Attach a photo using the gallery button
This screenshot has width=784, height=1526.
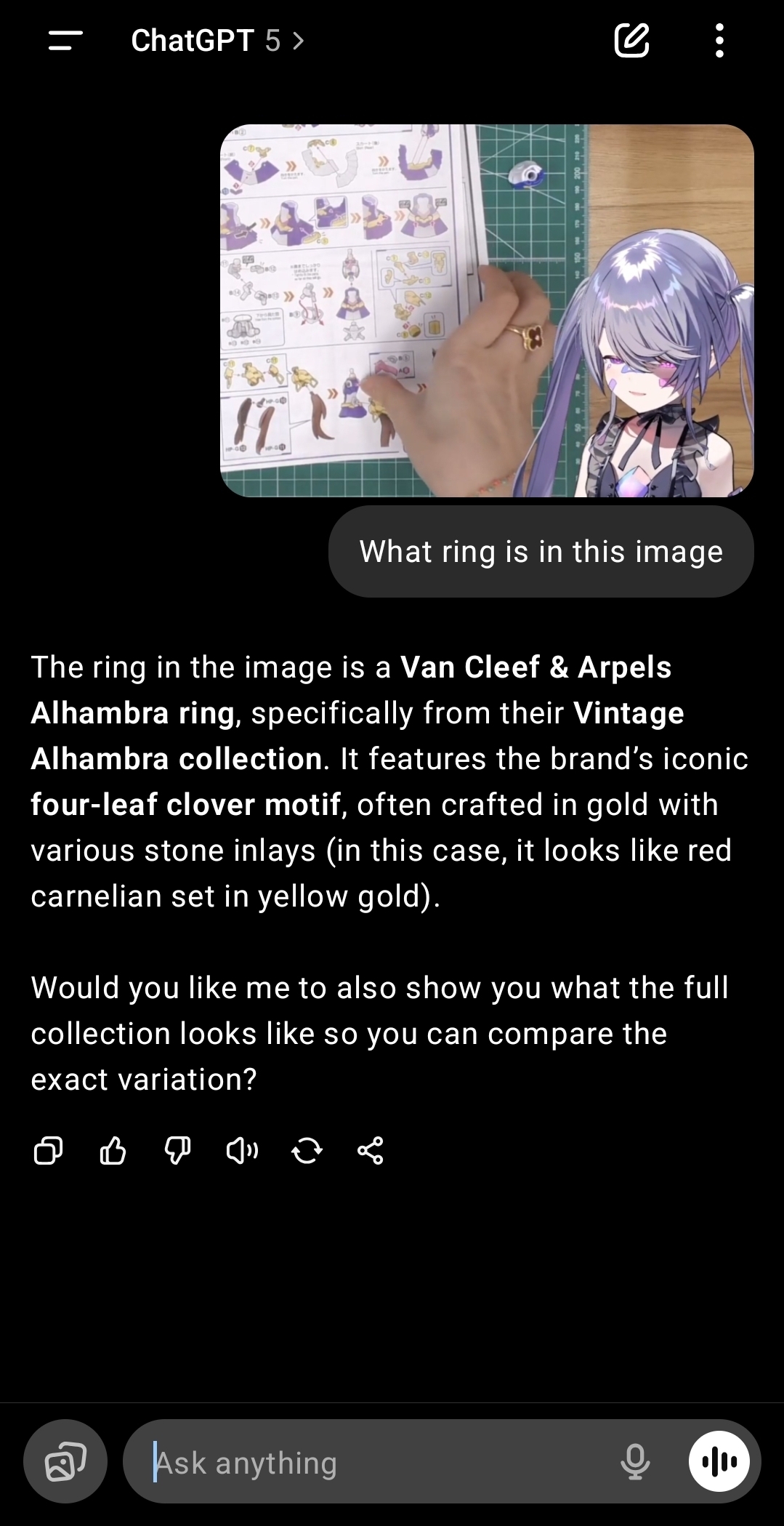[x=65, y=1461]
